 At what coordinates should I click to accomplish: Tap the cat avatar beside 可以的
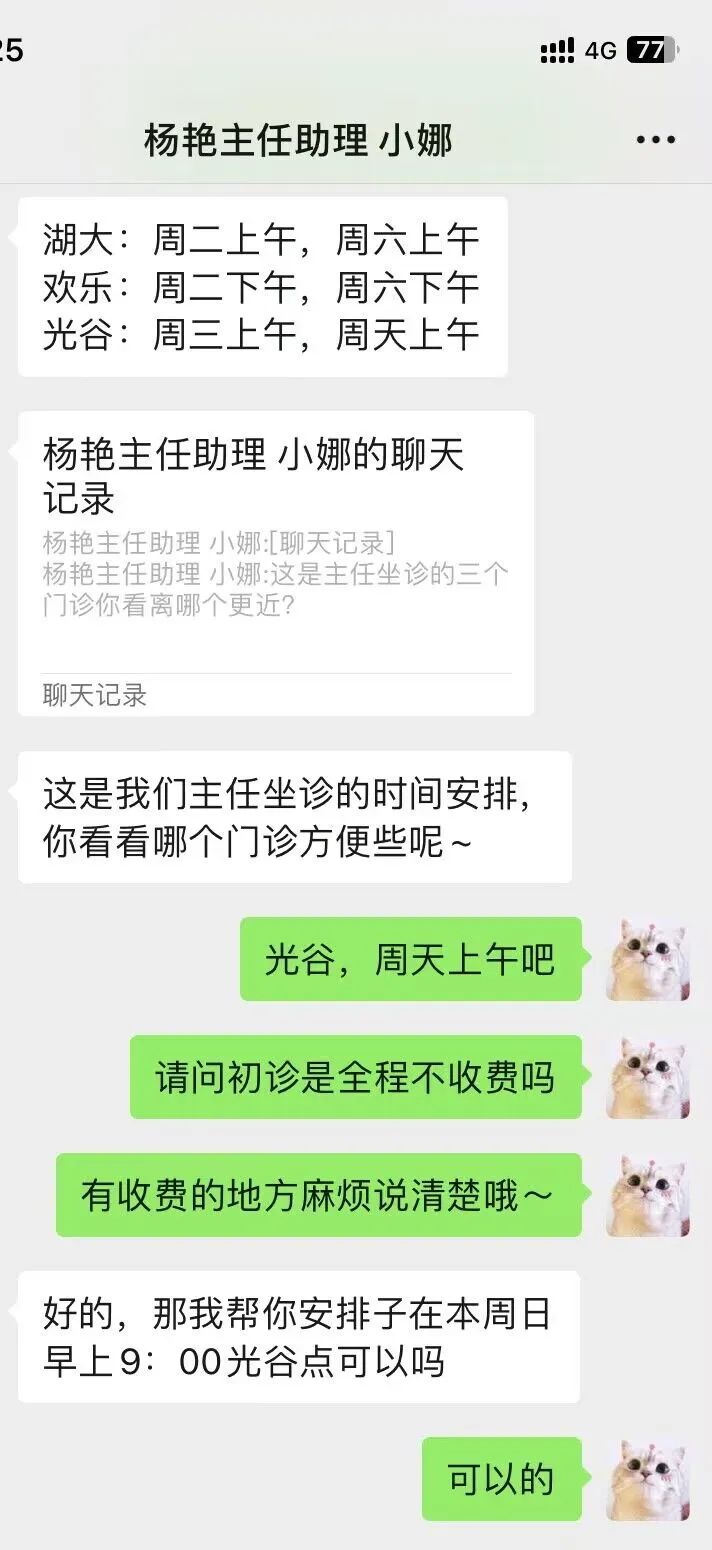[x=648, y=1480]
